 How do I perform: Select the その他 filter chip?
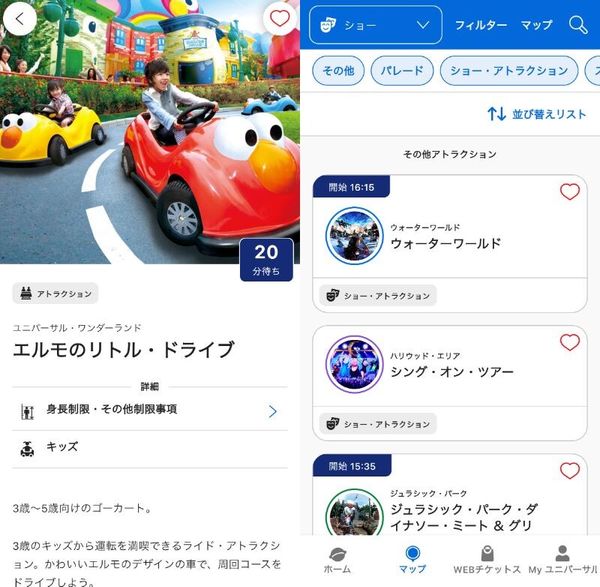click(x=338, y=71)
